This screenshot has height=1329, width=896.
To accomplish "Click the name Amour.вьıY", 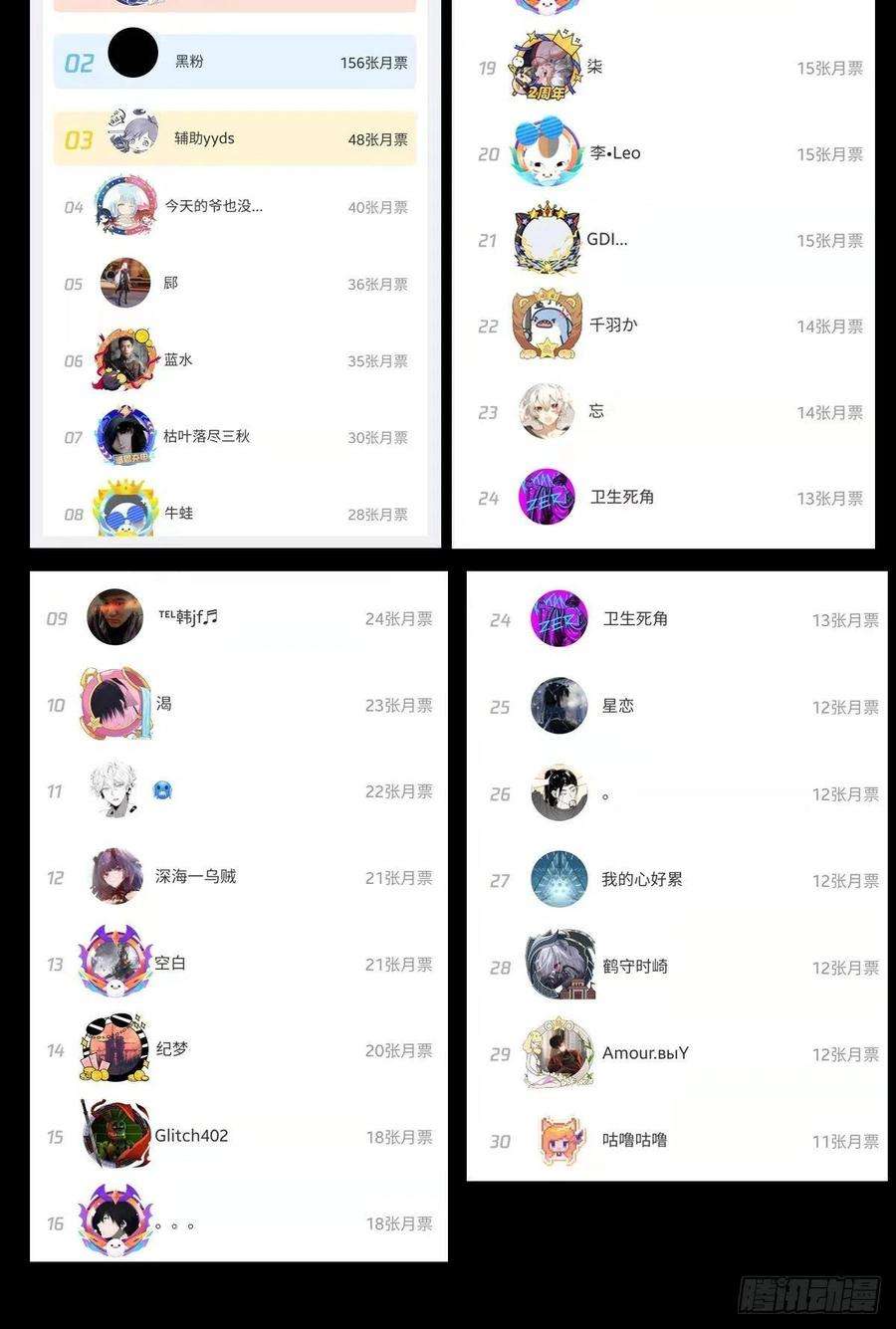I will tap(644, 1052).
